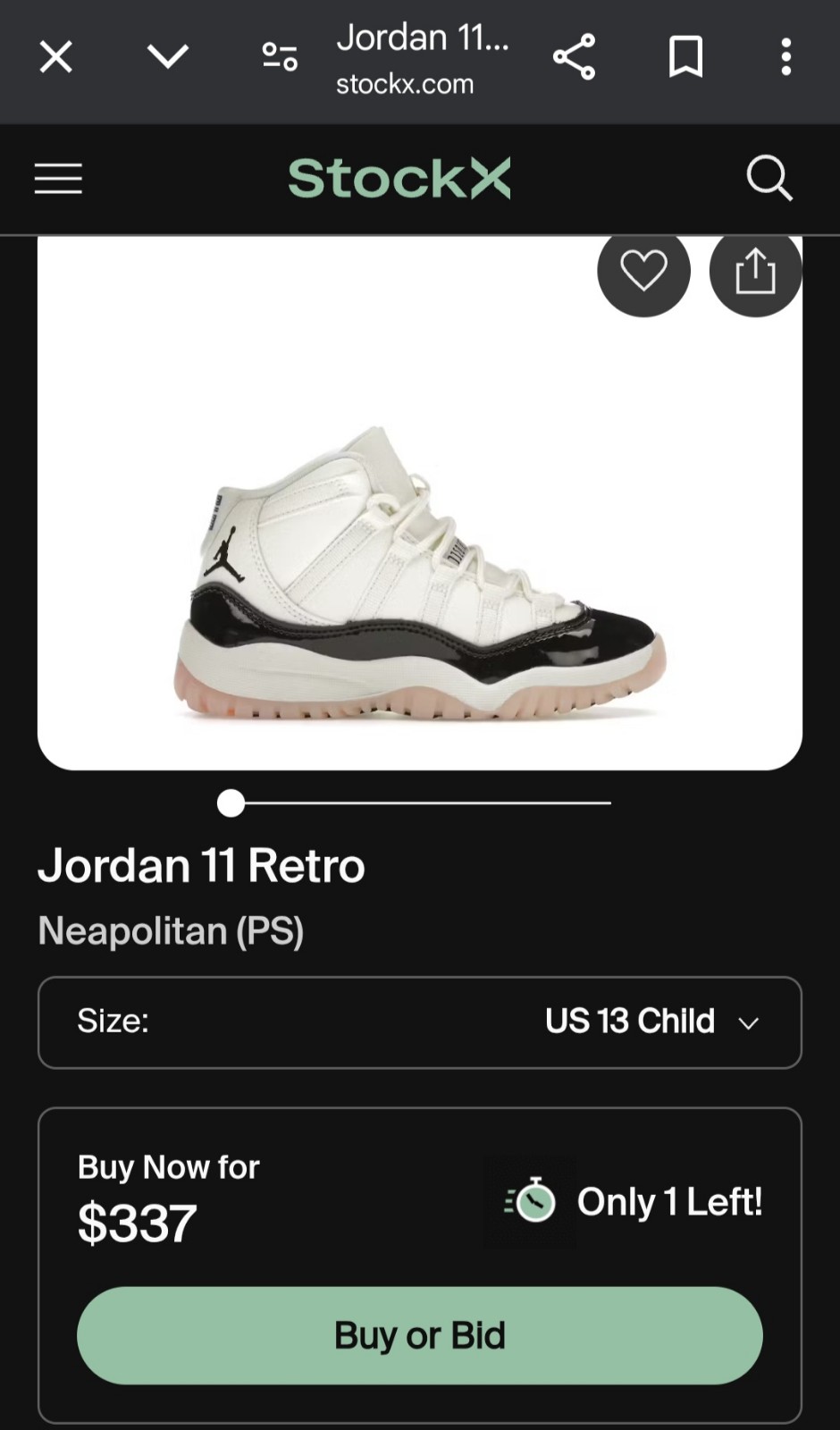This screenshot has width=840, height=1430.
Task: Minimize the tab with the down chevron
Action: pos(167,57)
